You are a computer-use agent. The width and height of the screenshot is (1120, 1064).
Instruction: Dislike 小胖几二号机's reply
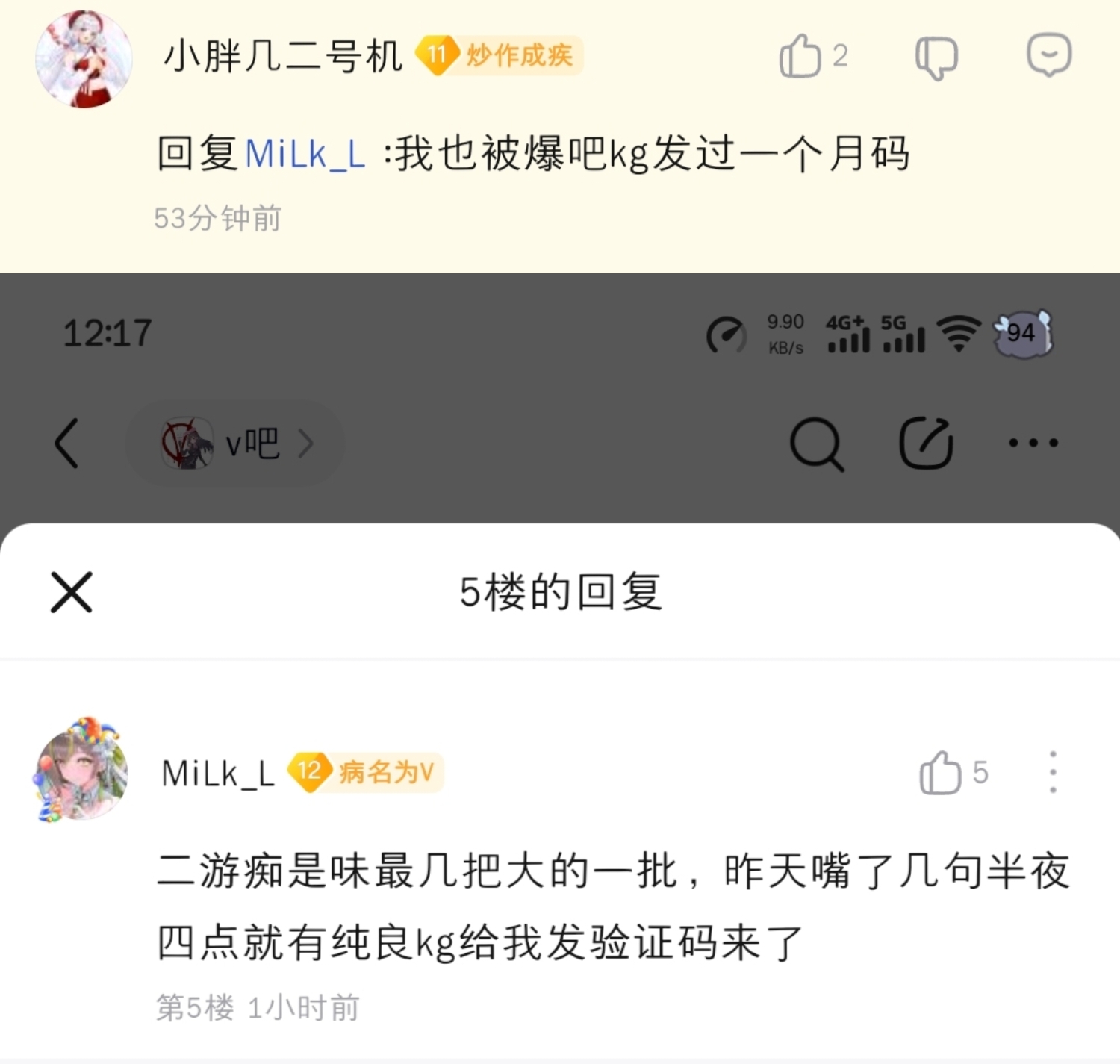[x=936, y=57]
